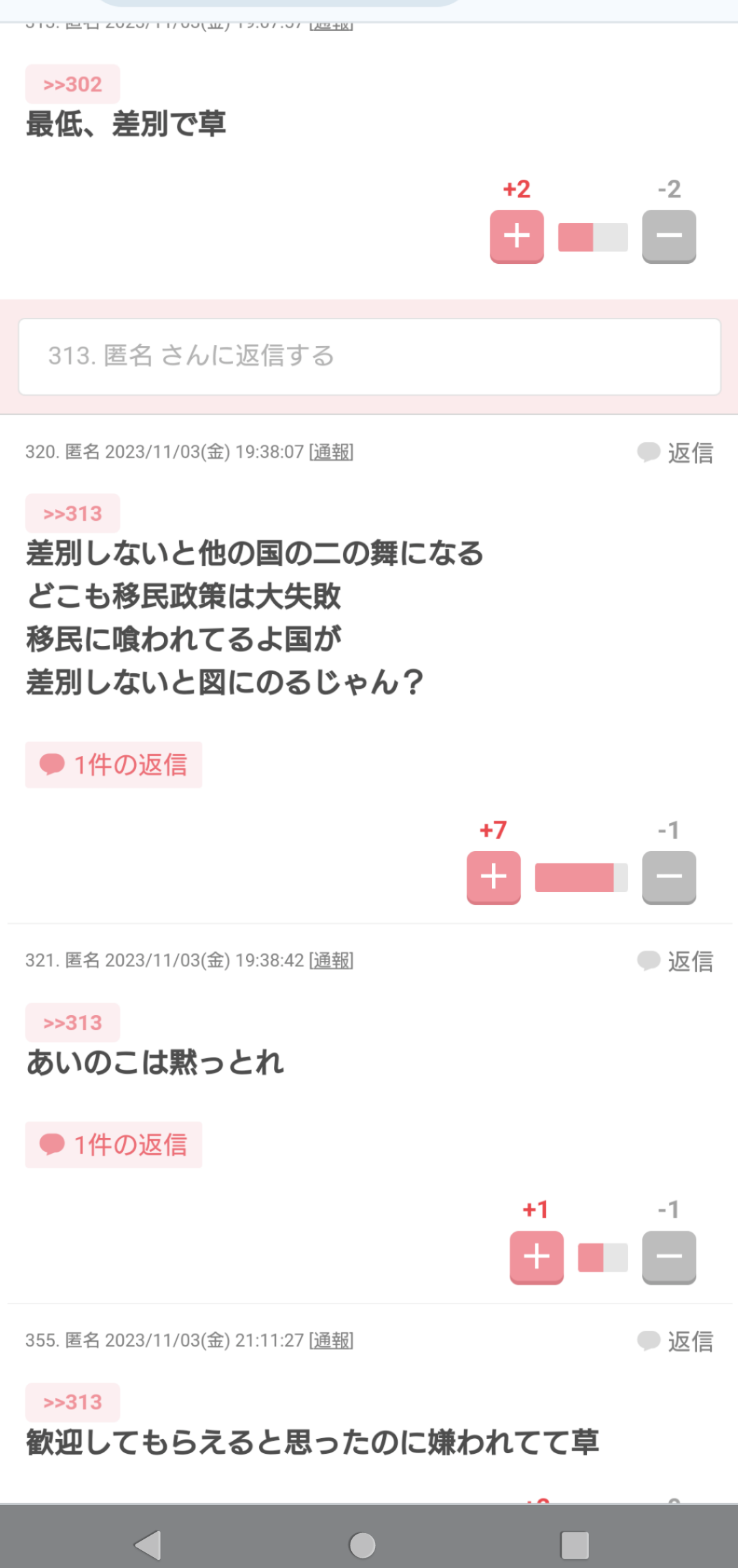This screenshot has height=1568, width=738.
Task: Upvote comment 321 with the plus button
Action: tap(536, 1258)
